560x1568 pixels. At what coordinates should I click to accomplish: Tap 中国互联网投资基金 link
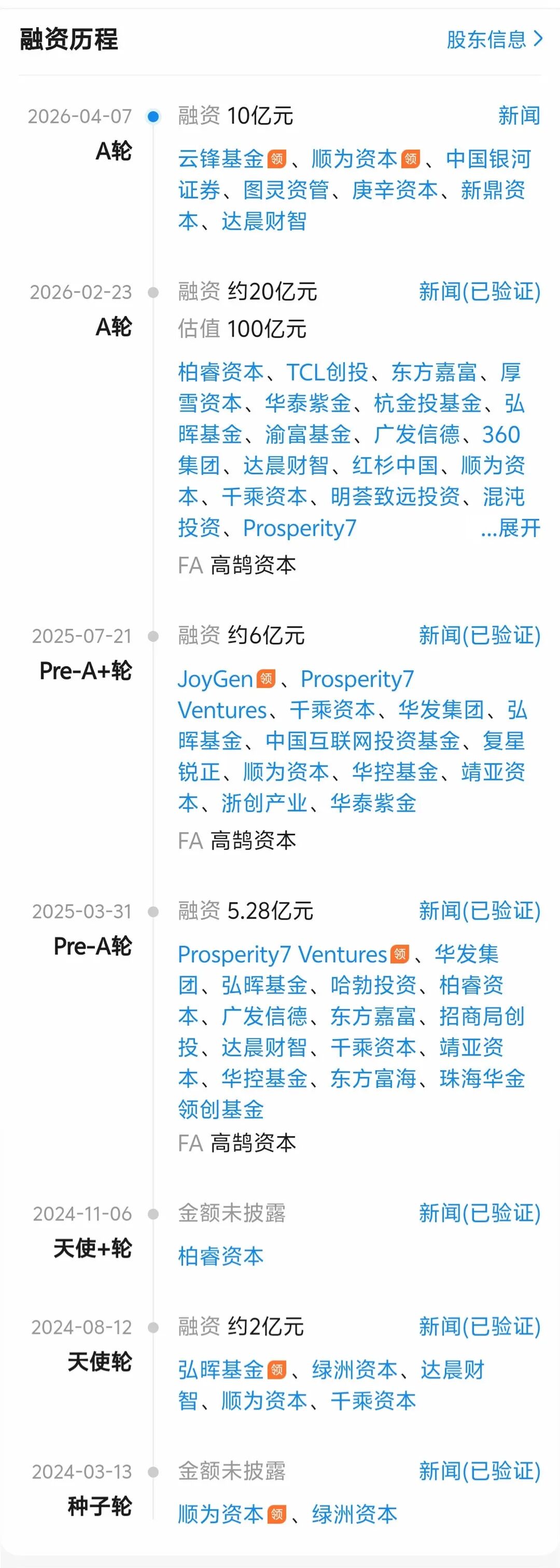(x=362, y=741)
